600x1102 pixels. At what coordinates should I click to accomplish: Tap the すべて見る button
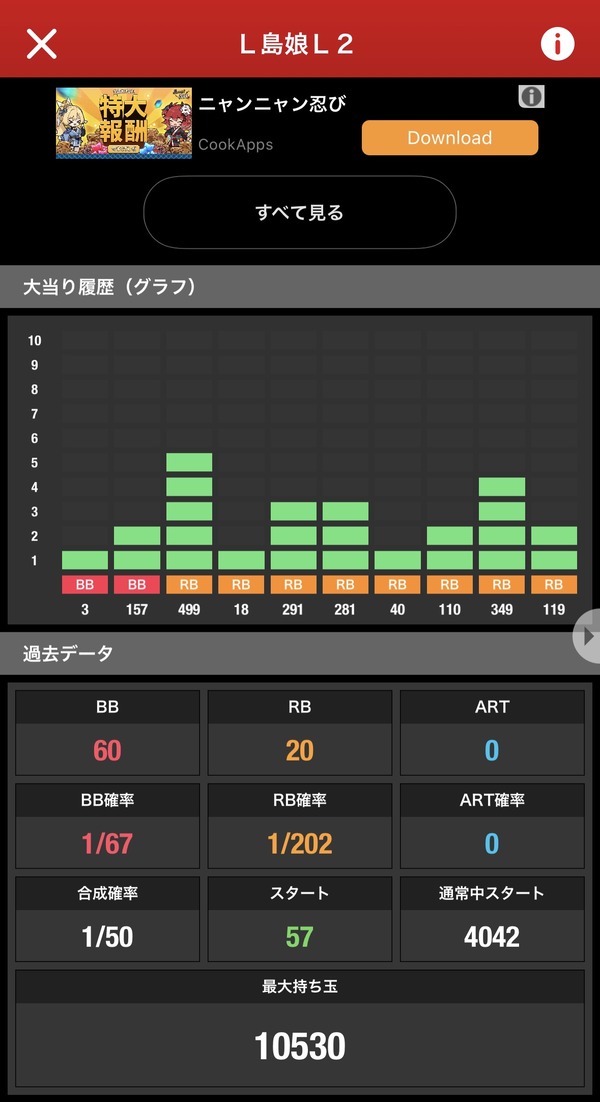(300, 212)
